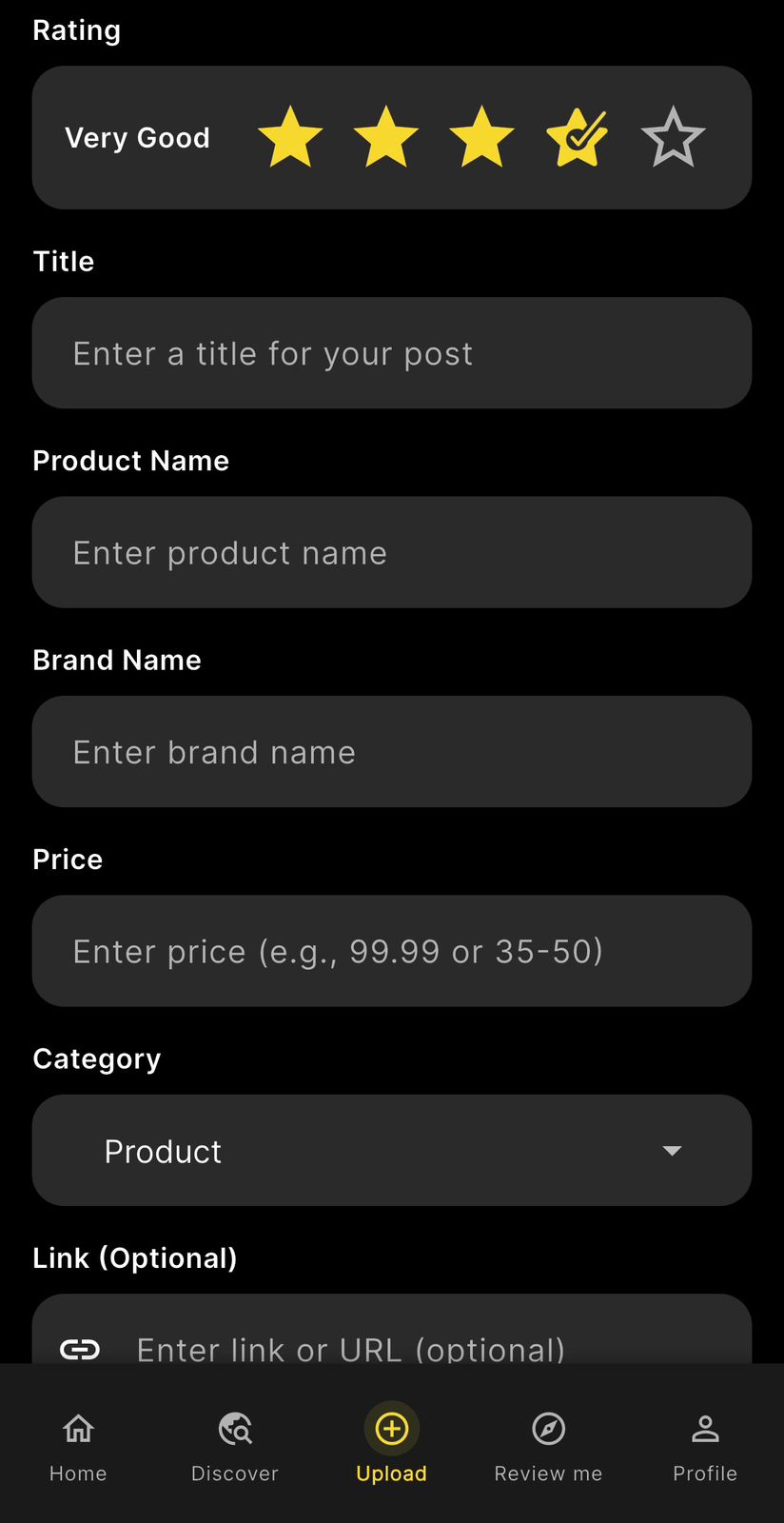
Task: Open Profile via the person icon
Action: [705, 1428]
